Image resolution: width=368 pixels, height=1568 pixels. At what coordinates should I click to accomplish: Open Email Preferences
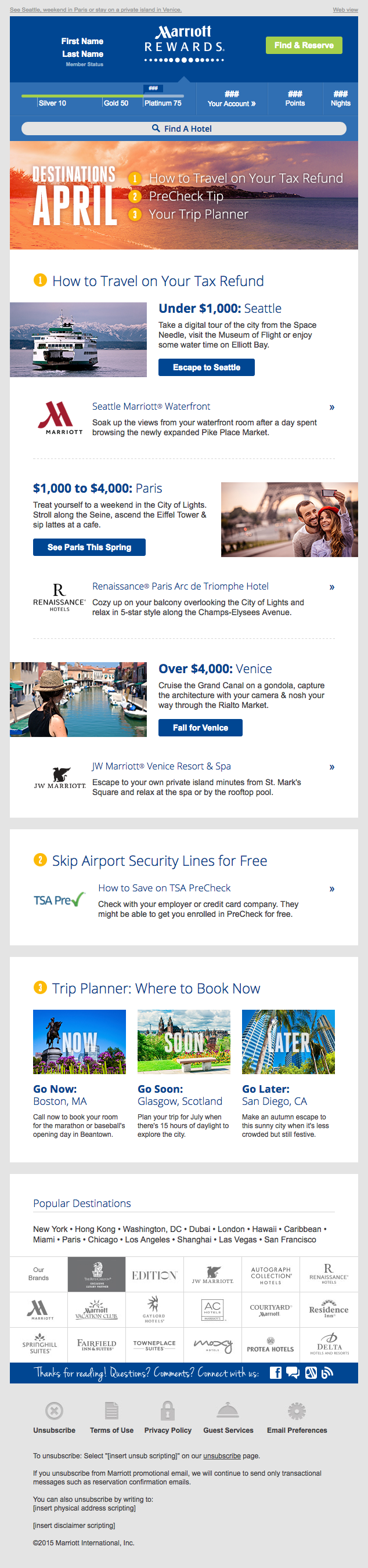[297, 1430]
